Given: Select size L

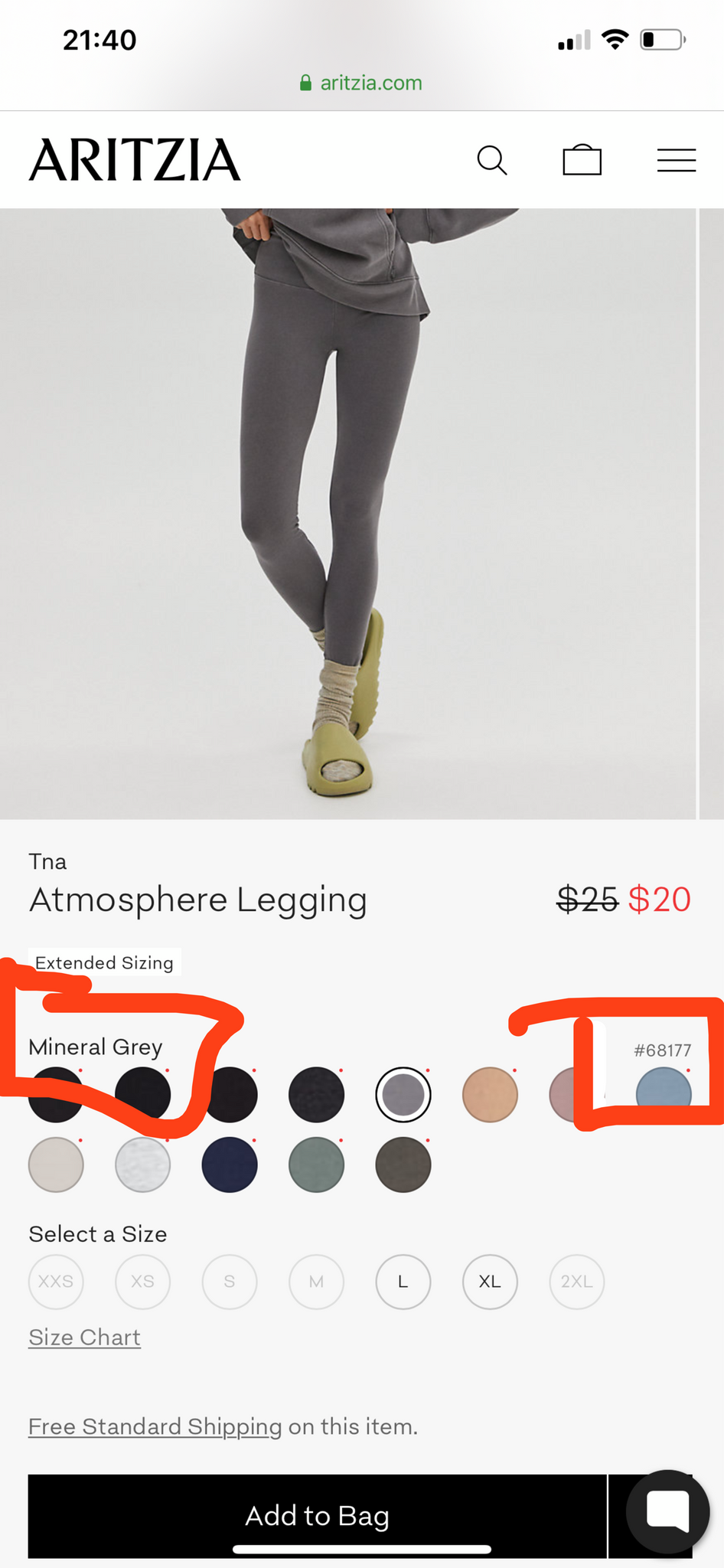Looking at the screenshot, I should pyautogui.click(x=403, y=1282).
